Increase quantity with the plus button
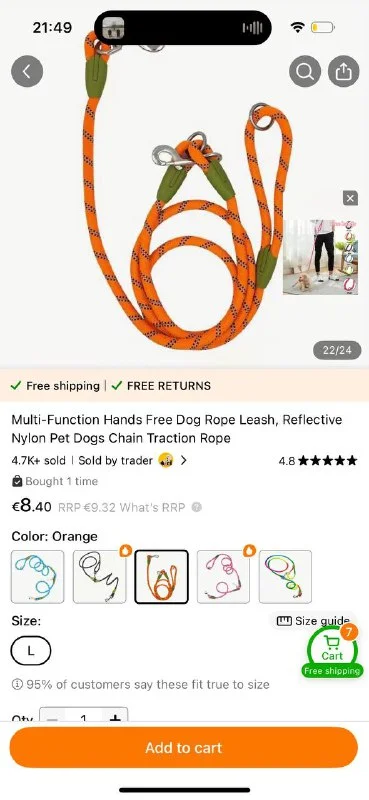This screenshot has height=800, width=369. coord(115,715)
